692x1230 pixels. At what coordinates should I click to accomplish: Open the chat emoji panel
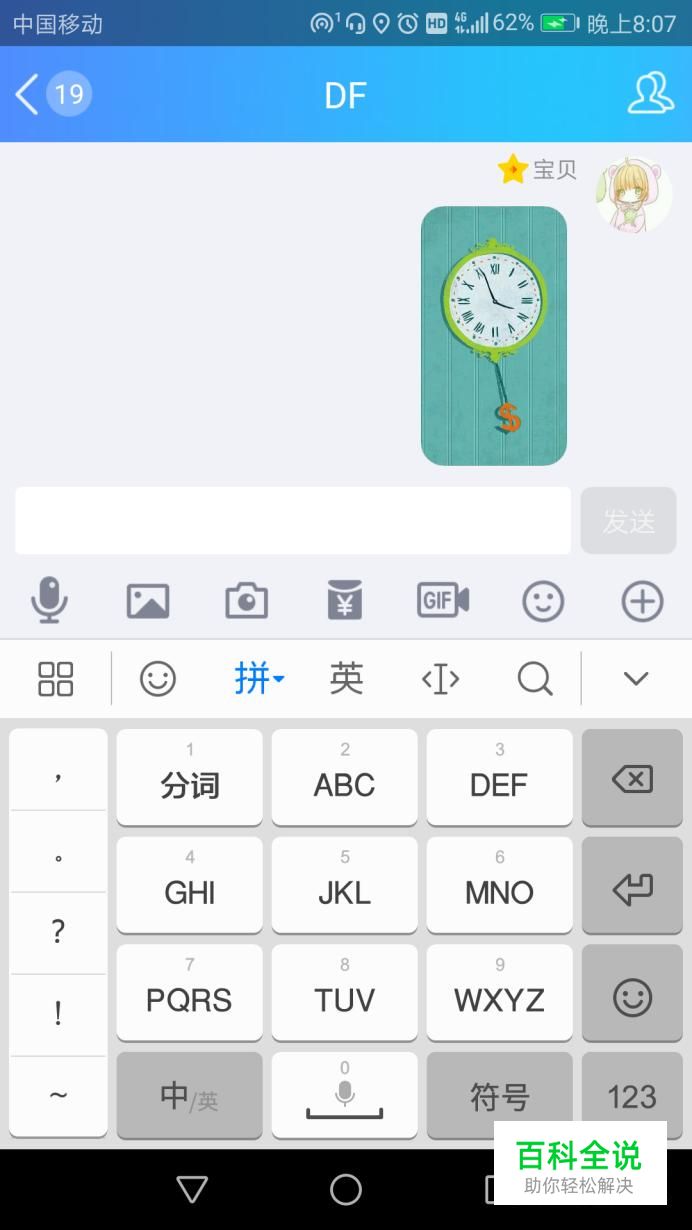click(x=543, y=601)
